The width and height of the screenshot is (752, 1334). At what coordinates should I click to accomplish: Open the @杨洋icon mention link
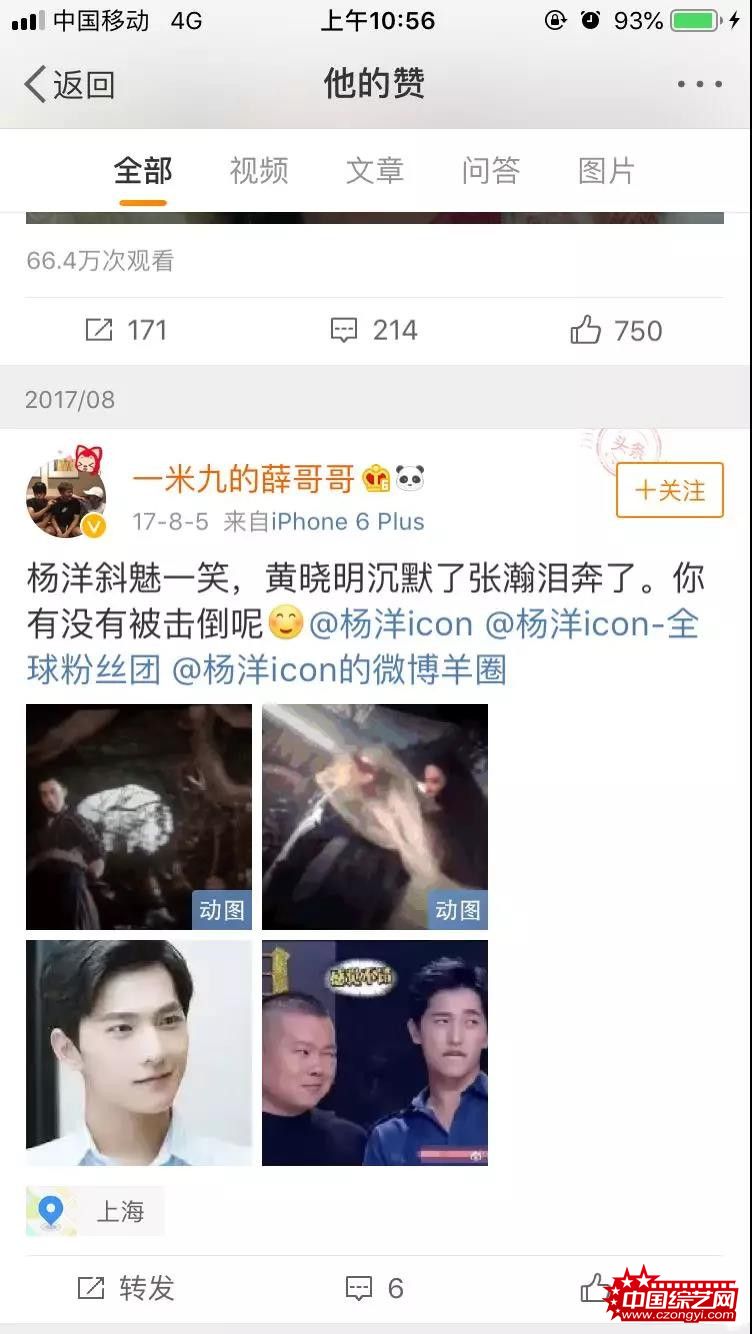click(x=391, y=625)
